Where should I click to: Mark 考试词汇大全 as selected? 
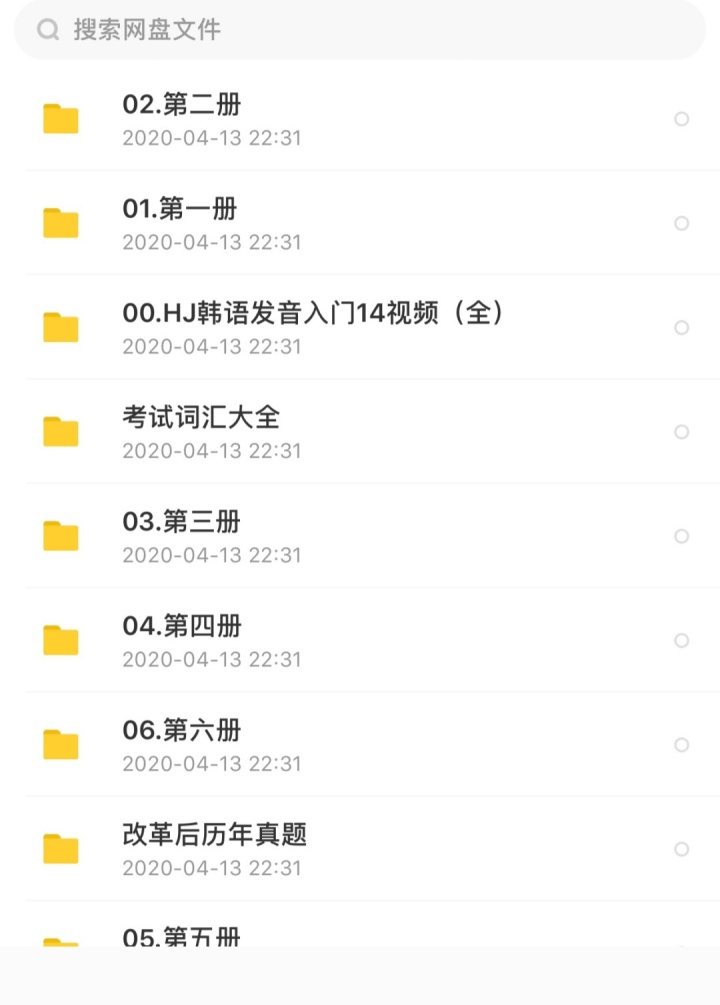pos(682,432)
